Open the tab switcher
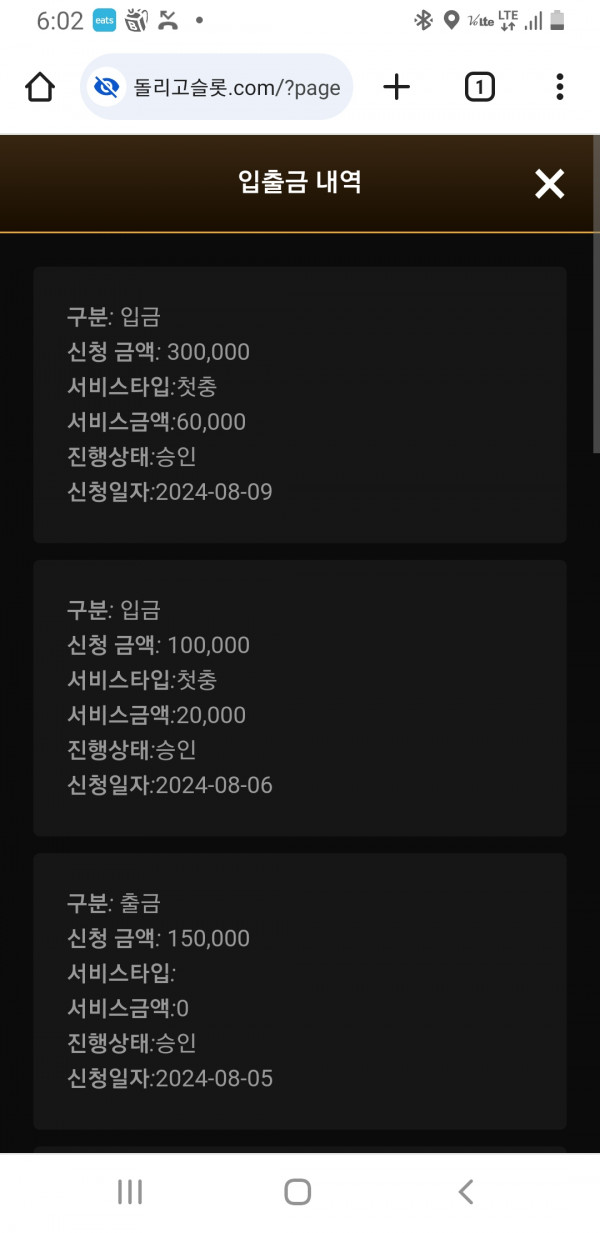600x1233 pixels. tap(479, 88)
